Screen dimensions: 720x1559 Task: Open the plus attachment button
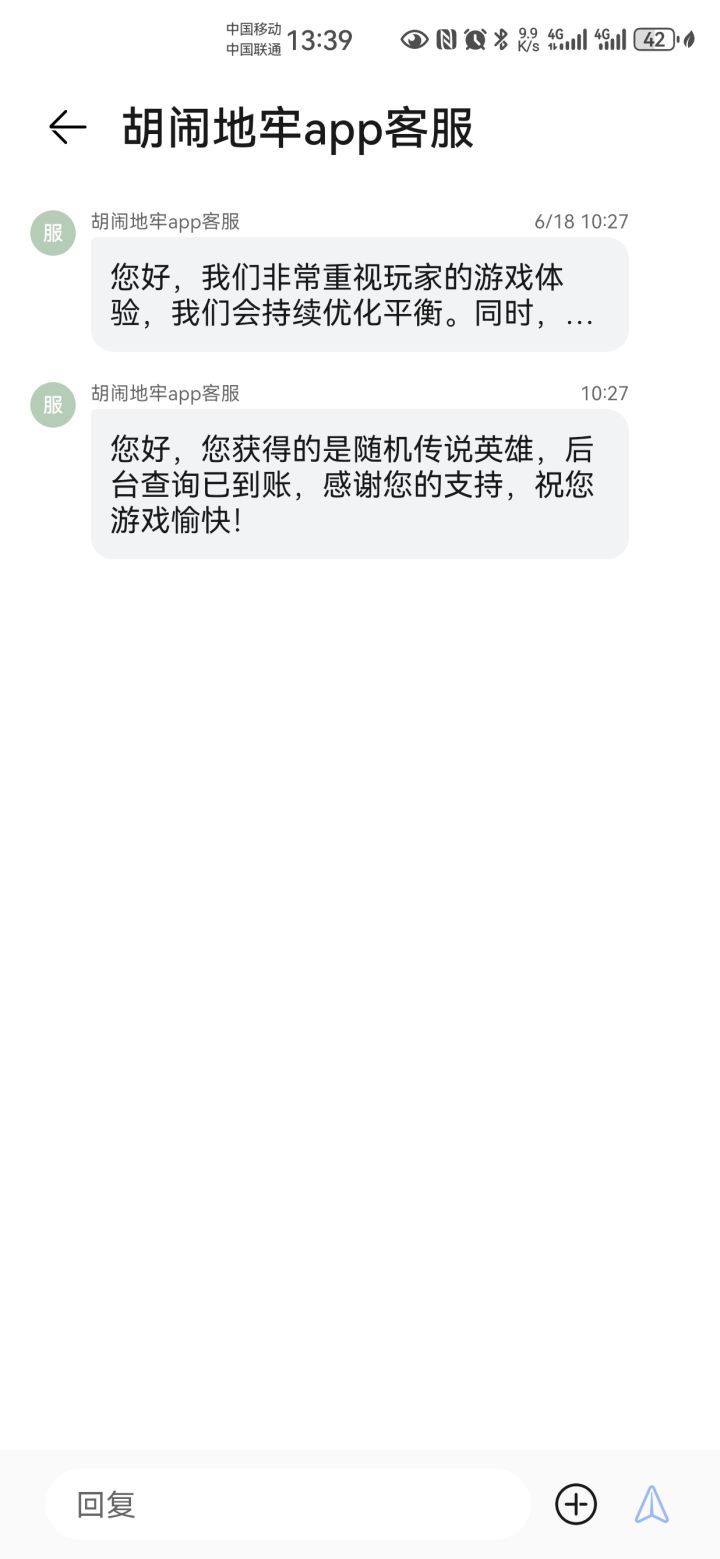click(x=576, y=1504)
